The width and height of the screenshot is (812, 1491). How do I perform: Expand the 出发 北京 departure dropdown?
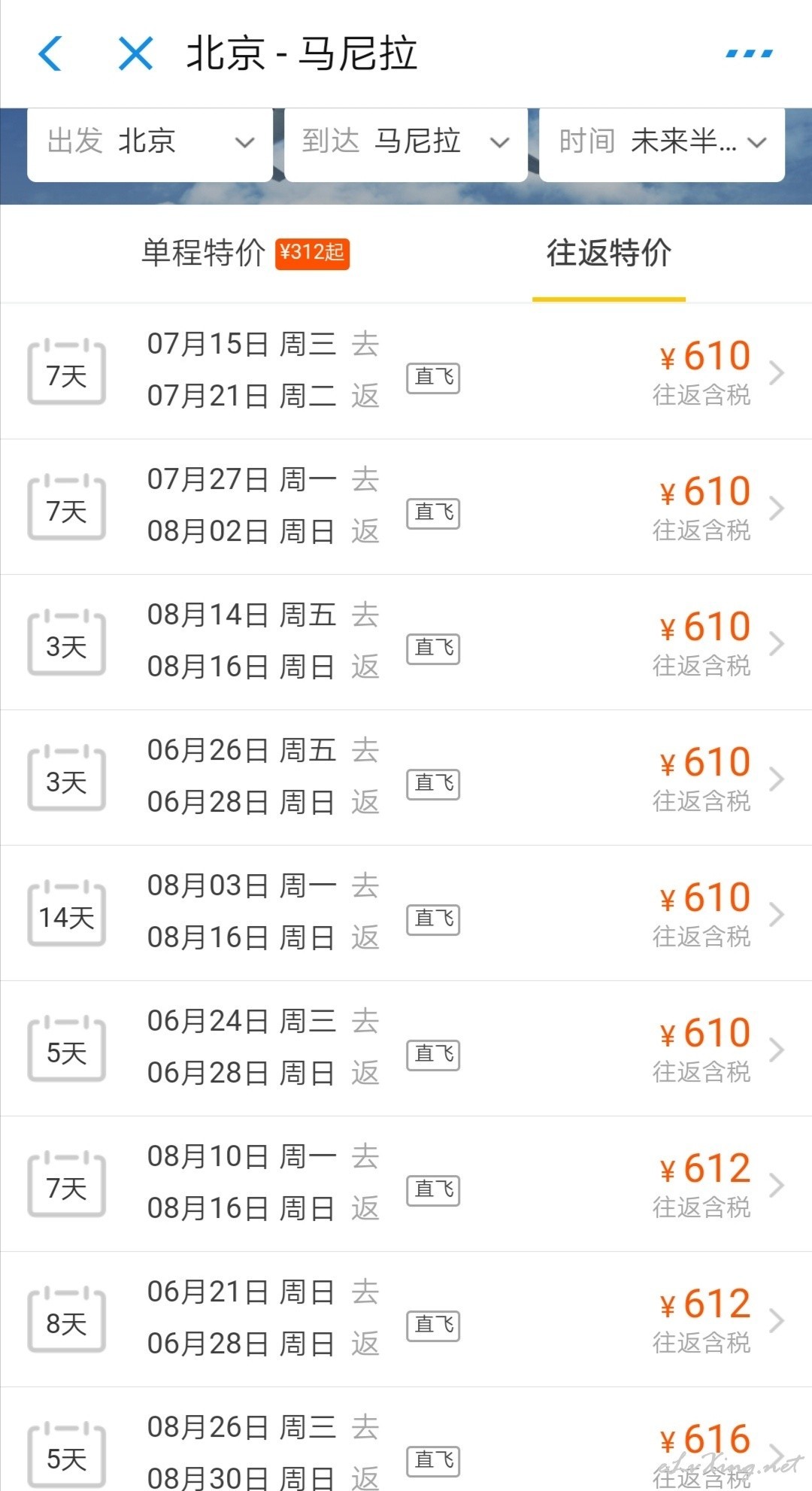pos(150,143)
